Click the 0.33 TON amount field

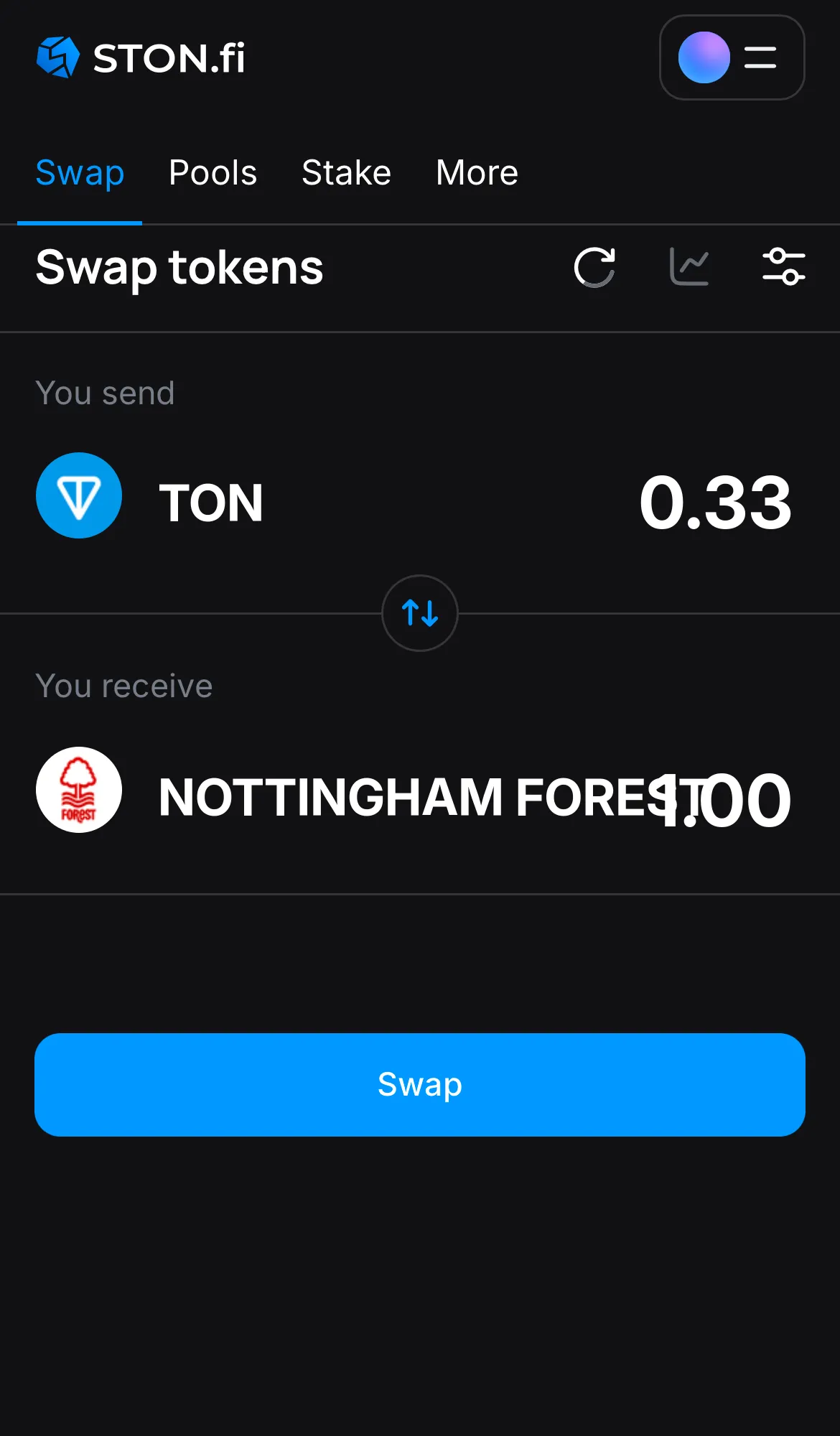pos(714,503)
